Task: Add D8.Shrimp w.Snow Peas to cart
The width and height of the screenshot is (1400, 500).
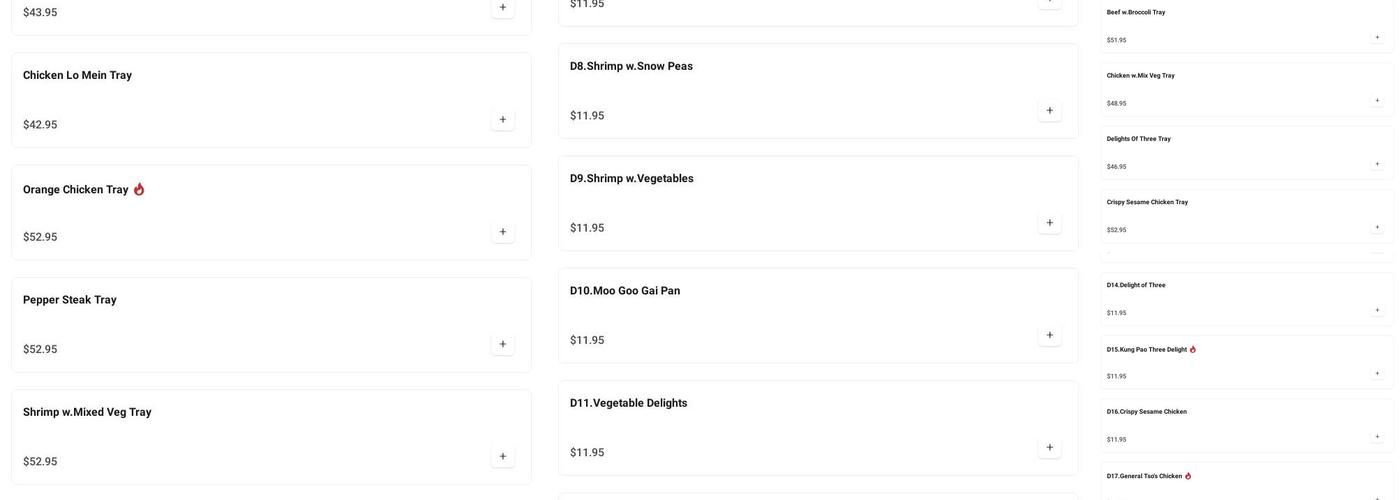Action: (1050, 111)
